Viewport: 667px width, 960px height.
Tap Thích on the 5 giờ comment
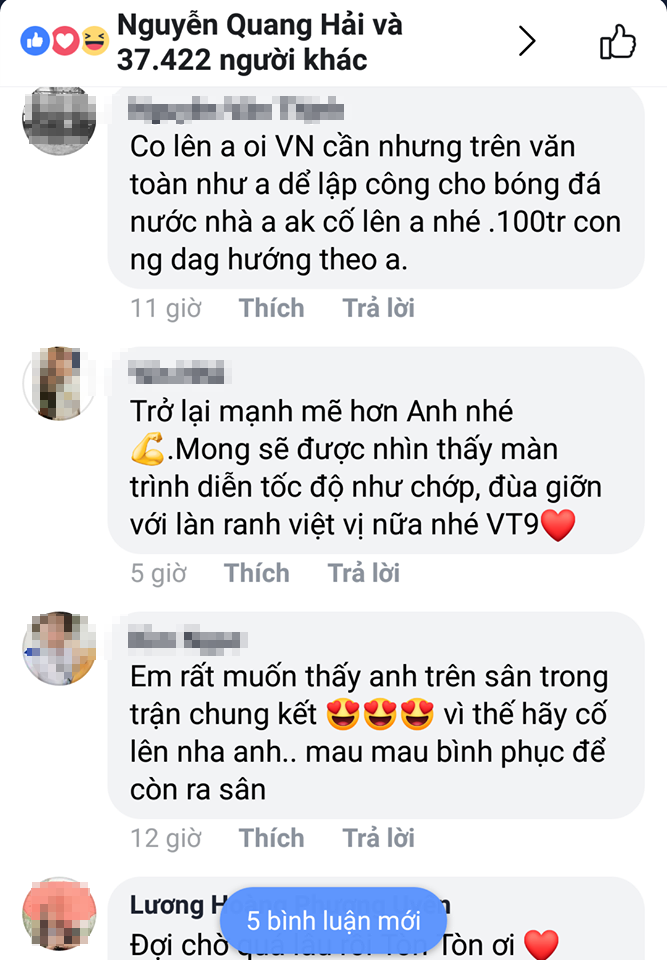pyautogui.click(x=256, y=573)
